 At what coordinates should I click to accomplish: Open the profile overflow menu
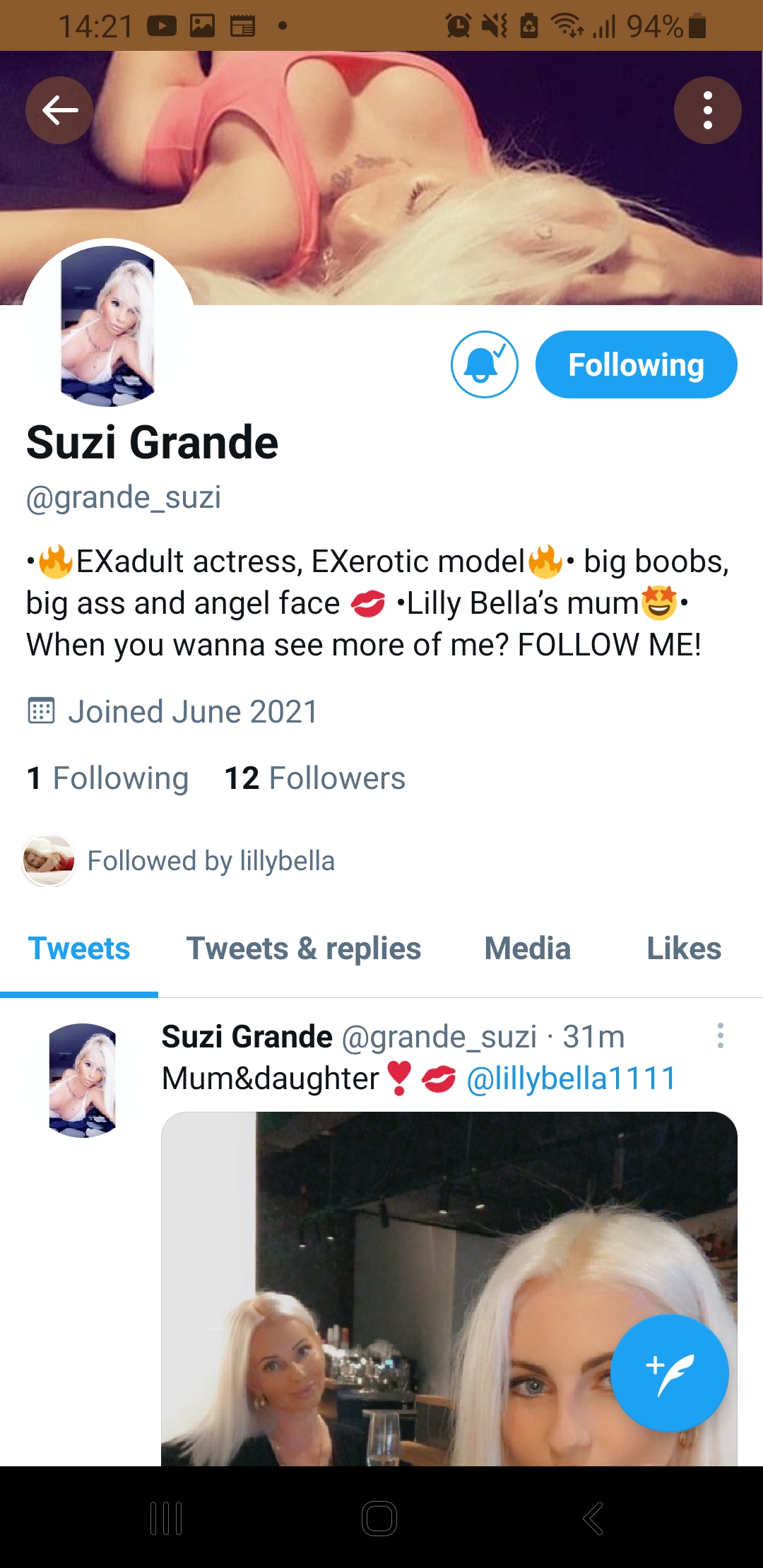tap(707, 110)
